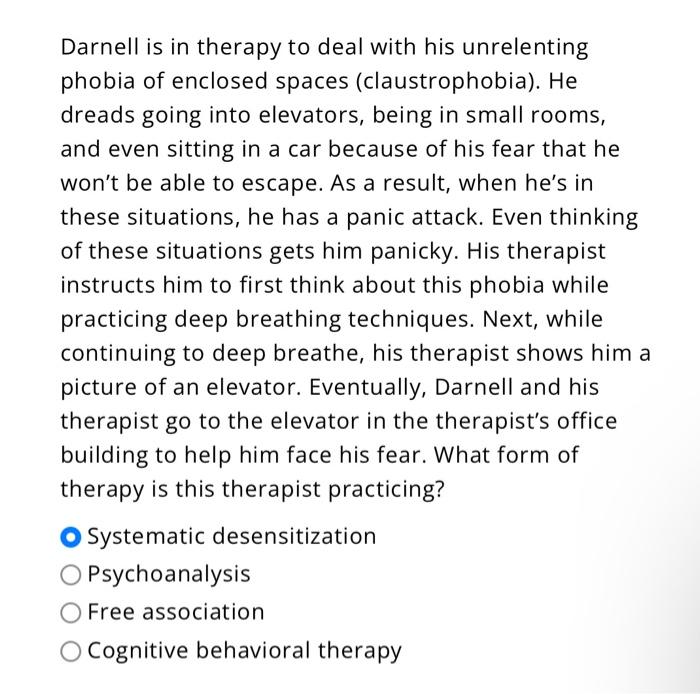Pick the Free association option
This screenshot has width=700, height=694.
71,613
